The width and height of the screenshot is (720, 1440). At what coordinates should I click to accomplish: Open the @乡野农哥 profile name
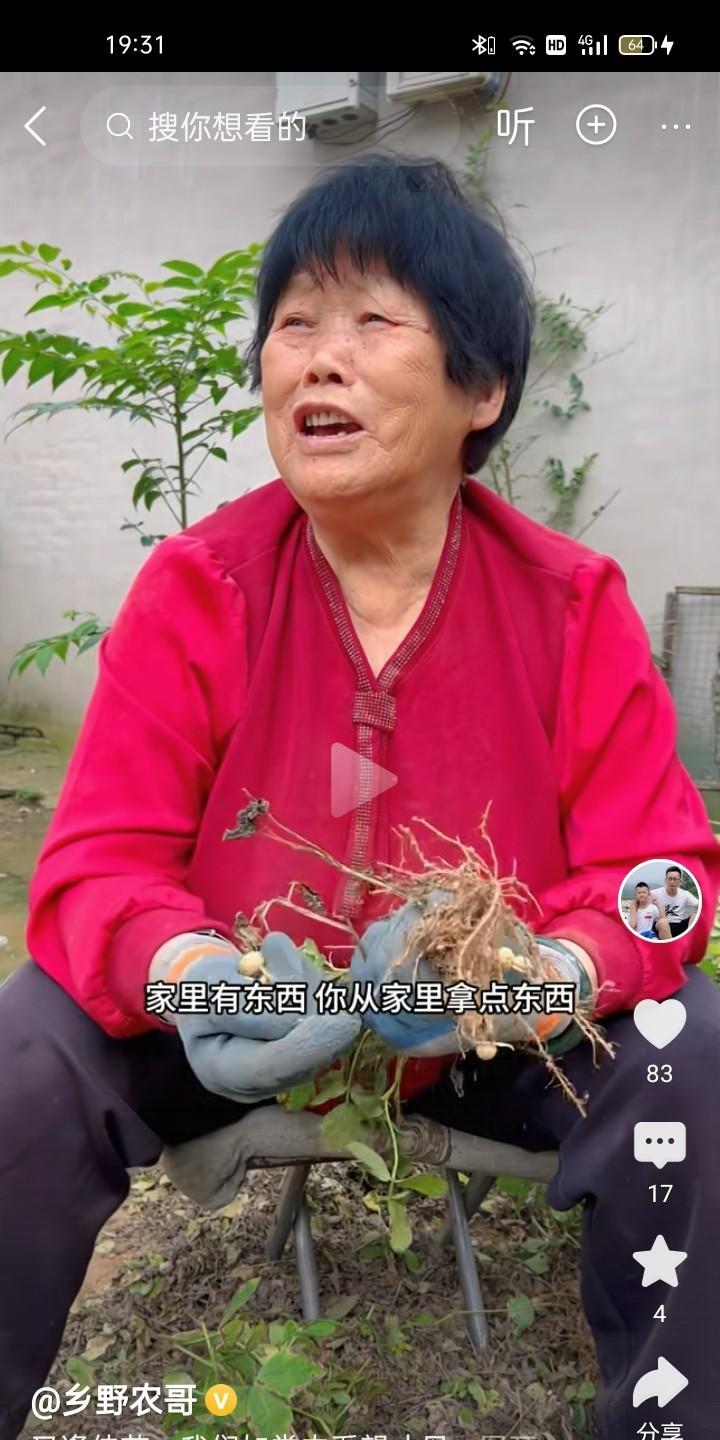pyautogui.click(x=115, y=1402)
